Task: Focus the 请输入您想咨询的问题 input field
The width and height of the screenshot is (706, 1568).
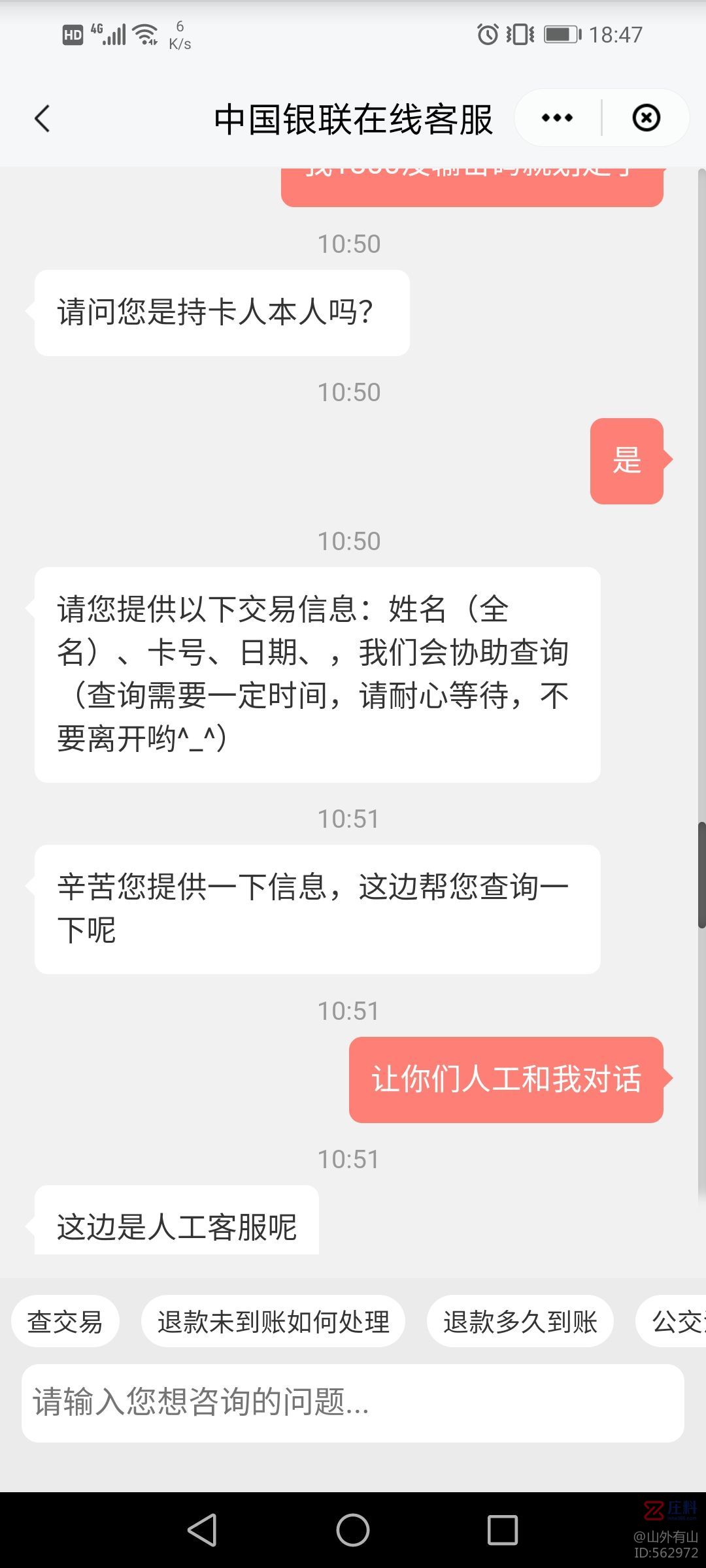Action: (x=353, y=1403)
